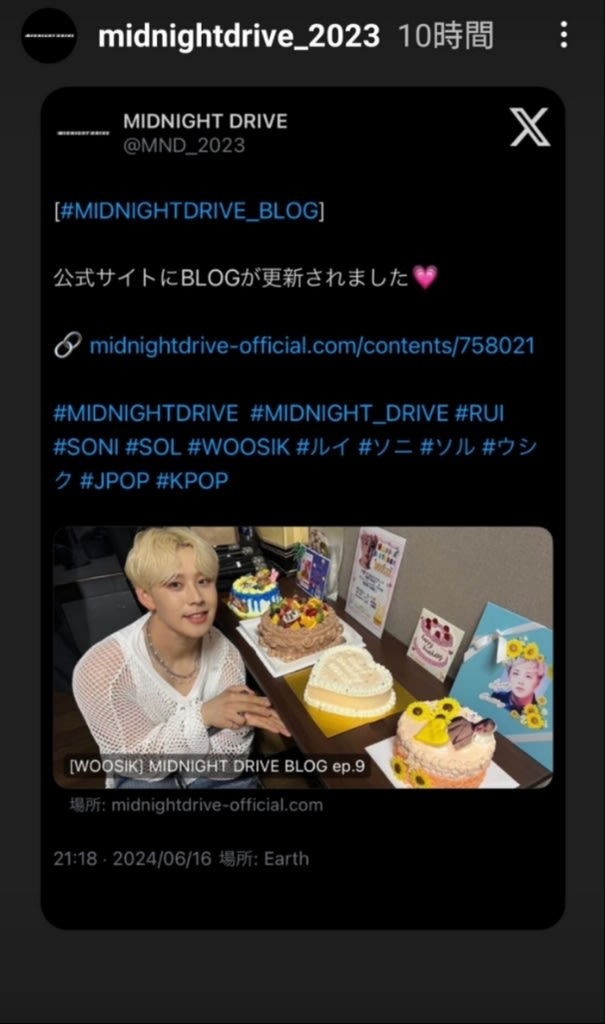Open midnightdrive_2023 profile from username

point(238,37)
